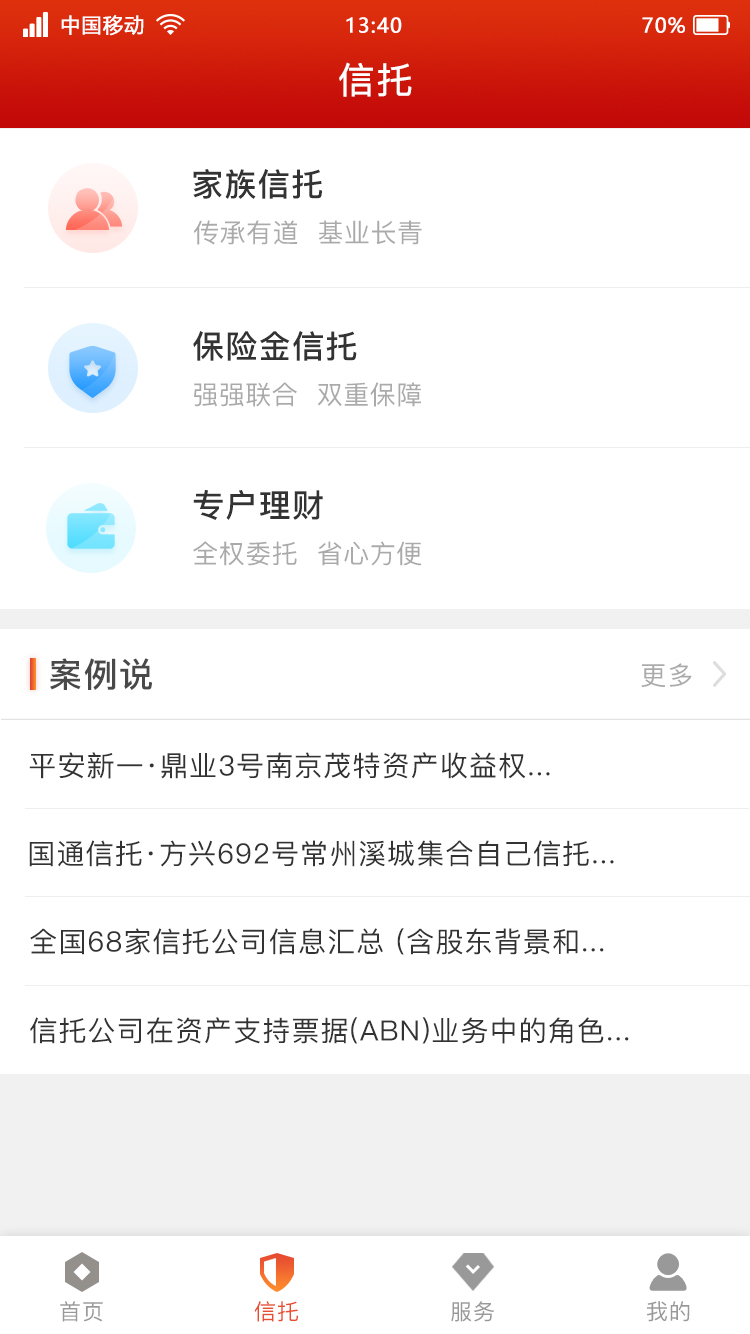Open the 家族信托 service entry
This screenshot has width=750, height=1334.
[375, 208]
